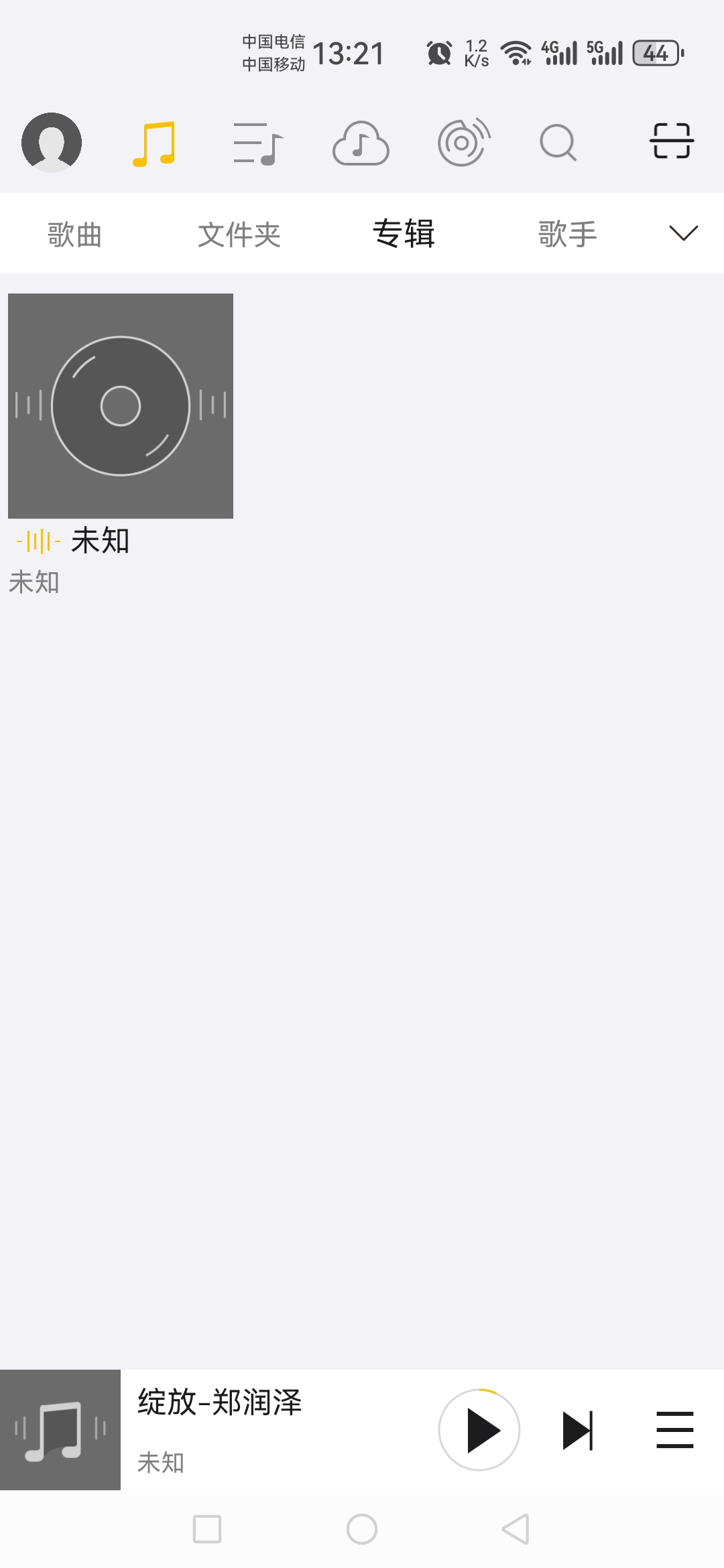Switch to the 歌手 tab
The image size is (724, 1568).
568,235
